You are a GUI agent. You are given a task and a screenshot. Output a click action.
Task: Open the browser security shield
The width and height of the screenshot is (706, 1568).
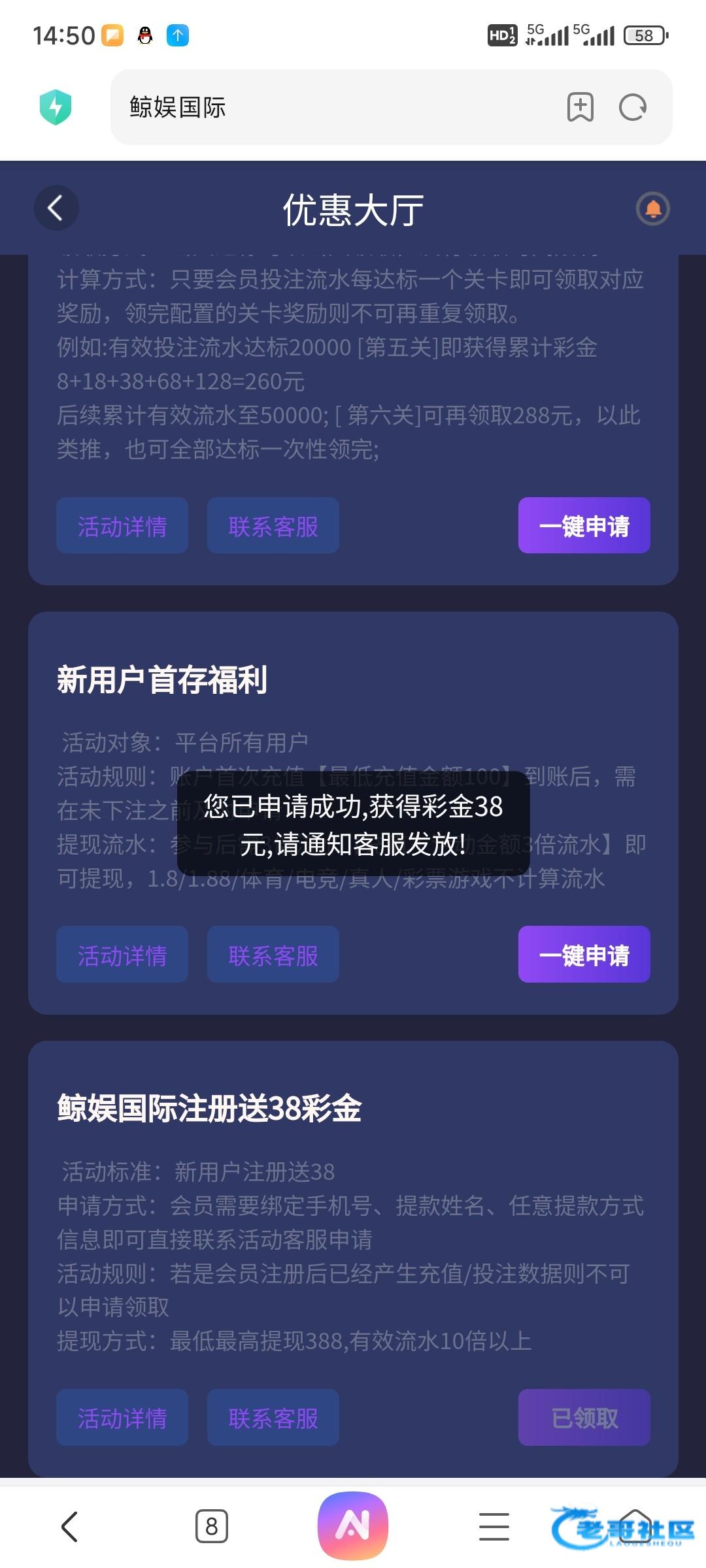[56, 107]
